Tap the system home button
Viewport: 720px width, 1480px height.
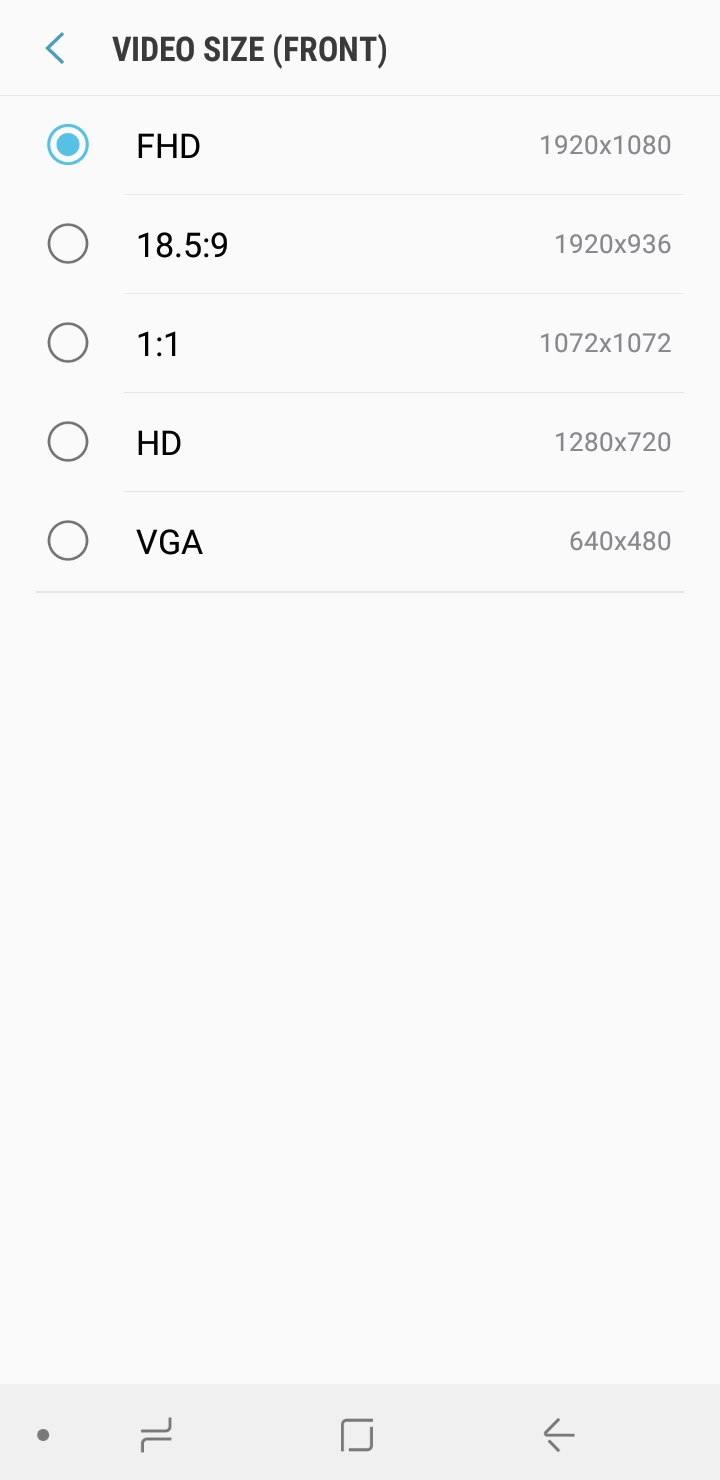(357, 1435)
